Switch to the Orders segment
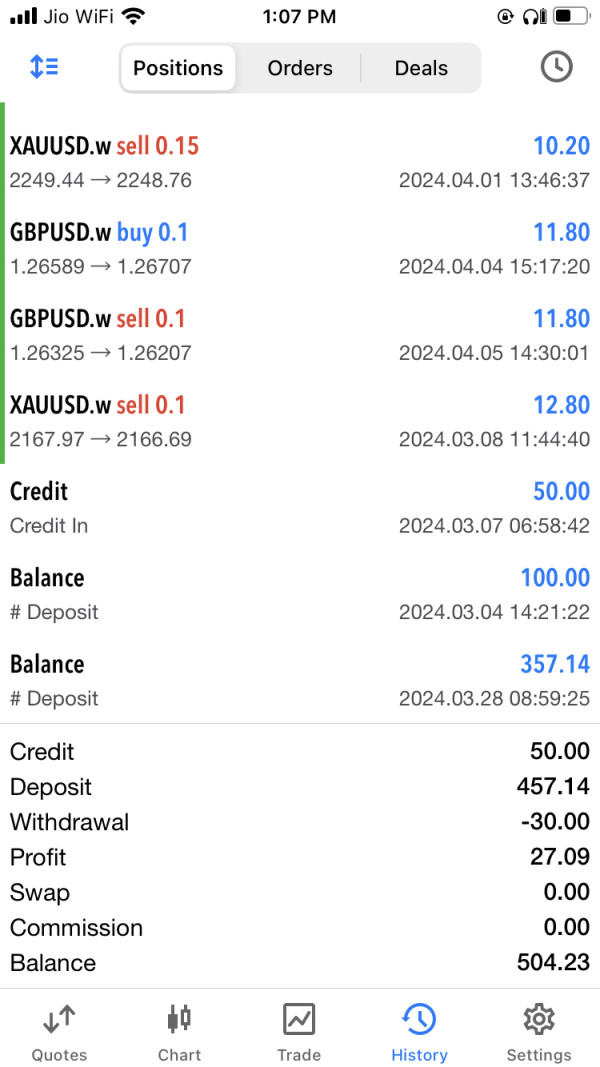This screenshot has height=1067, width=600. tap(300, 68)
